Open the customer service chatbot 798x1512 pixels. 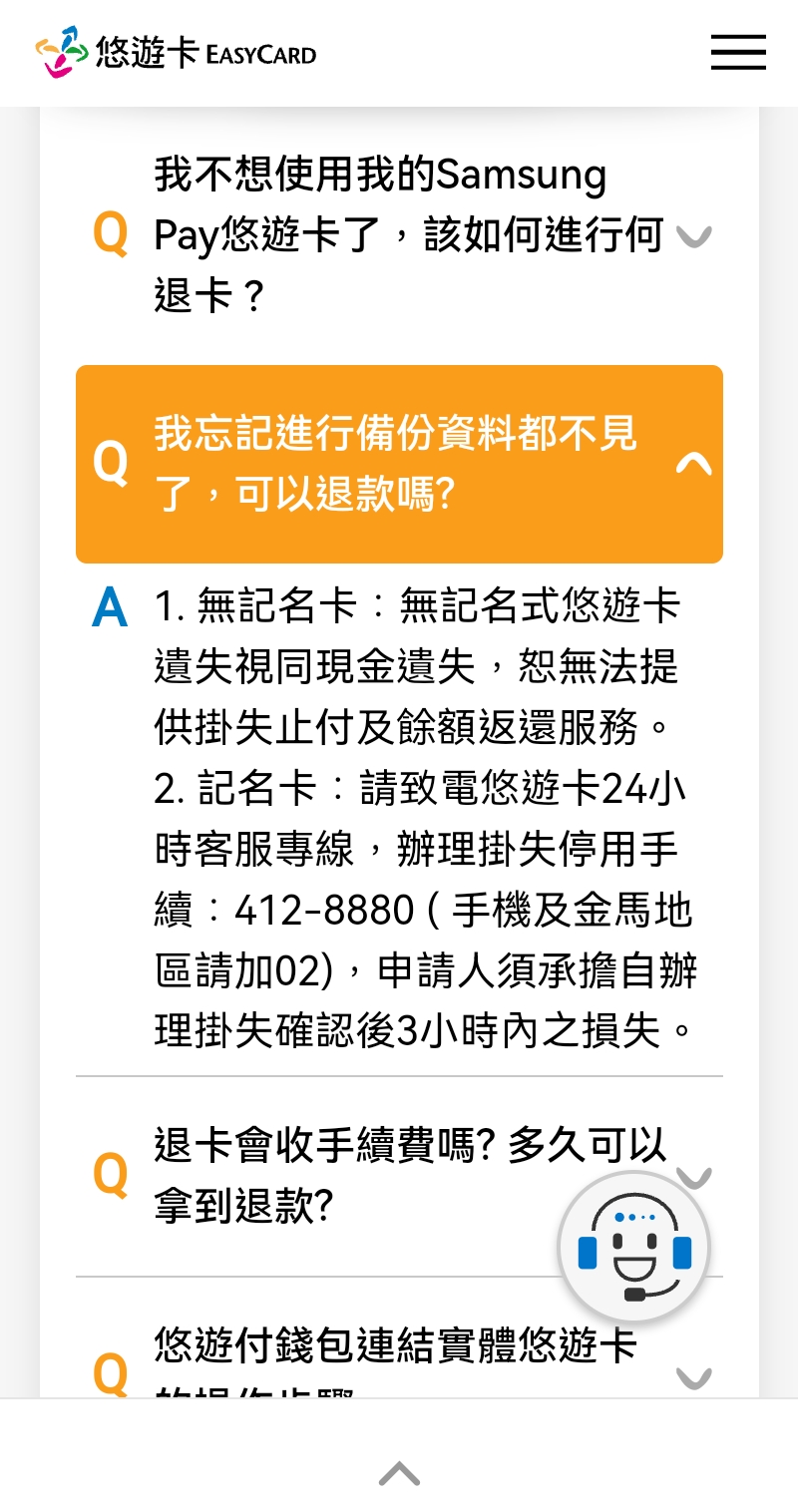point(634,1248)
